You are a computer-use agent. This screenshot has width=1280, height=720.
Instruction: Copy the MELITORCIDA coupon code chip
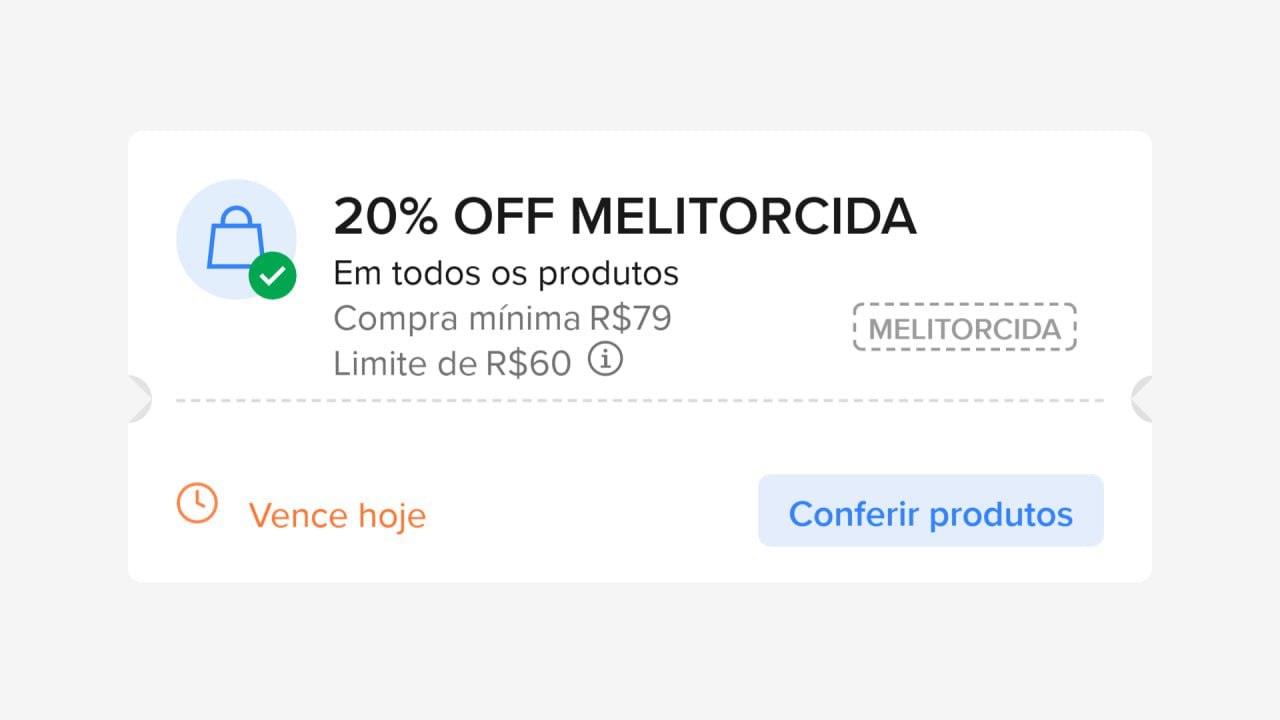964,328
